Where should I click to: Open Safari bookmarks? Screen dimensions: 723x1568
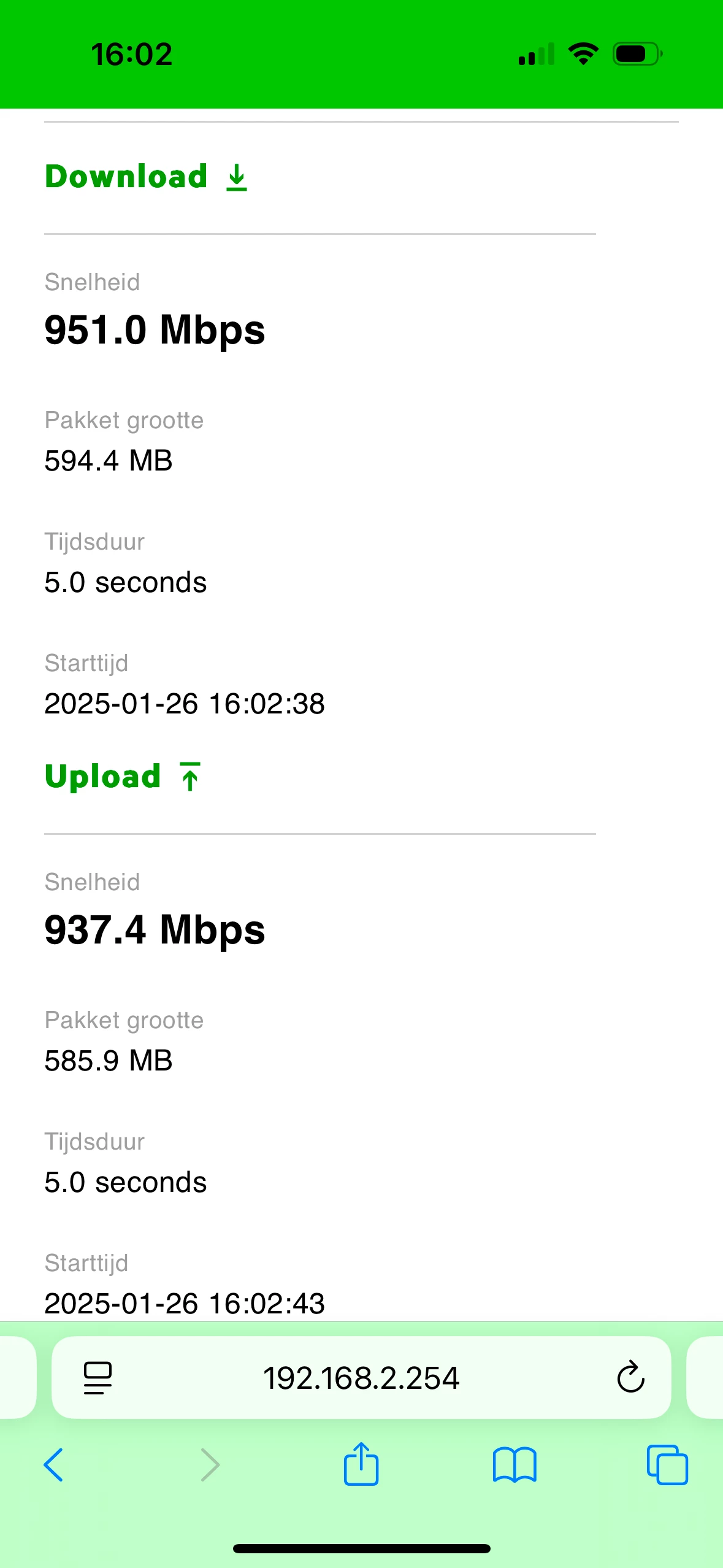(514, 1465)
